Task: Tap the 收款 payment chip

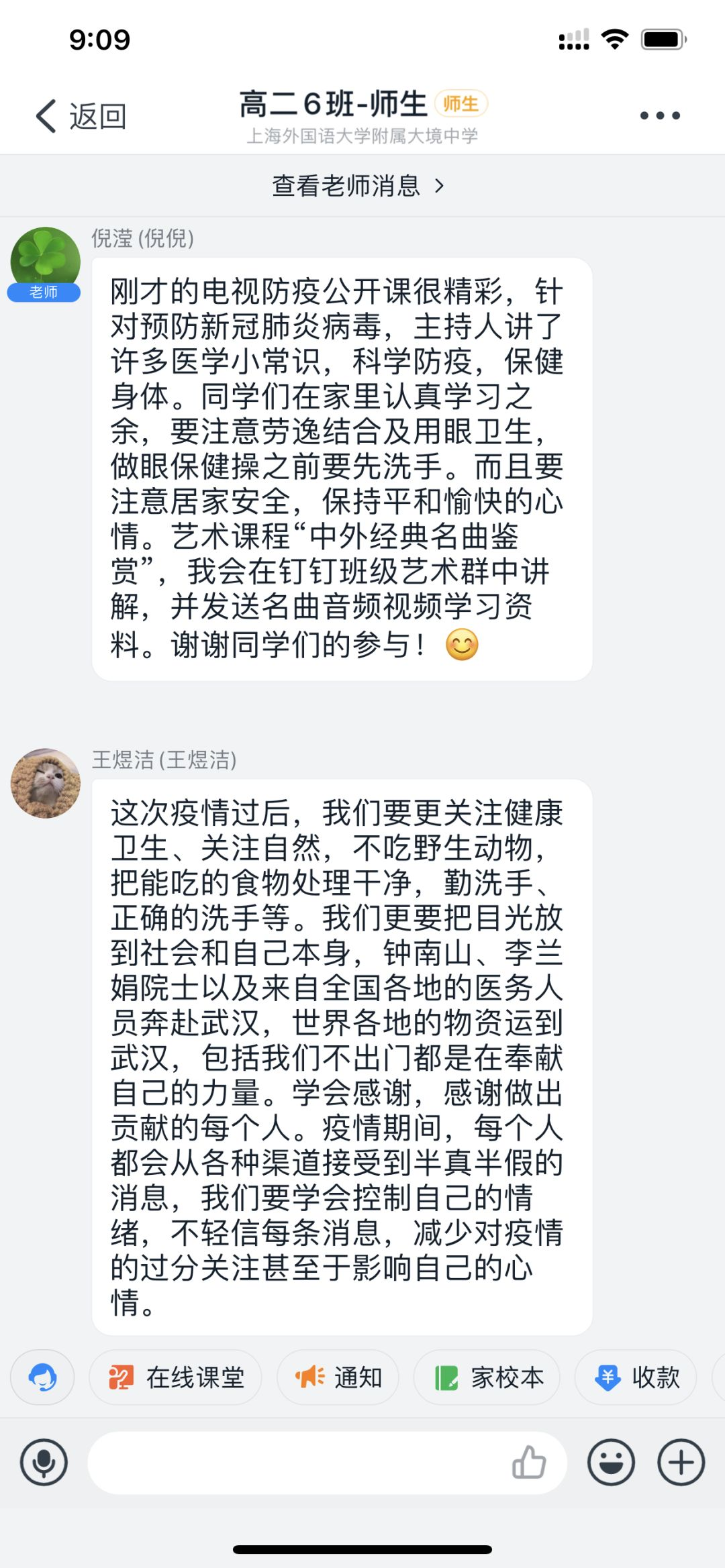Action: [x=636, y=1377]
